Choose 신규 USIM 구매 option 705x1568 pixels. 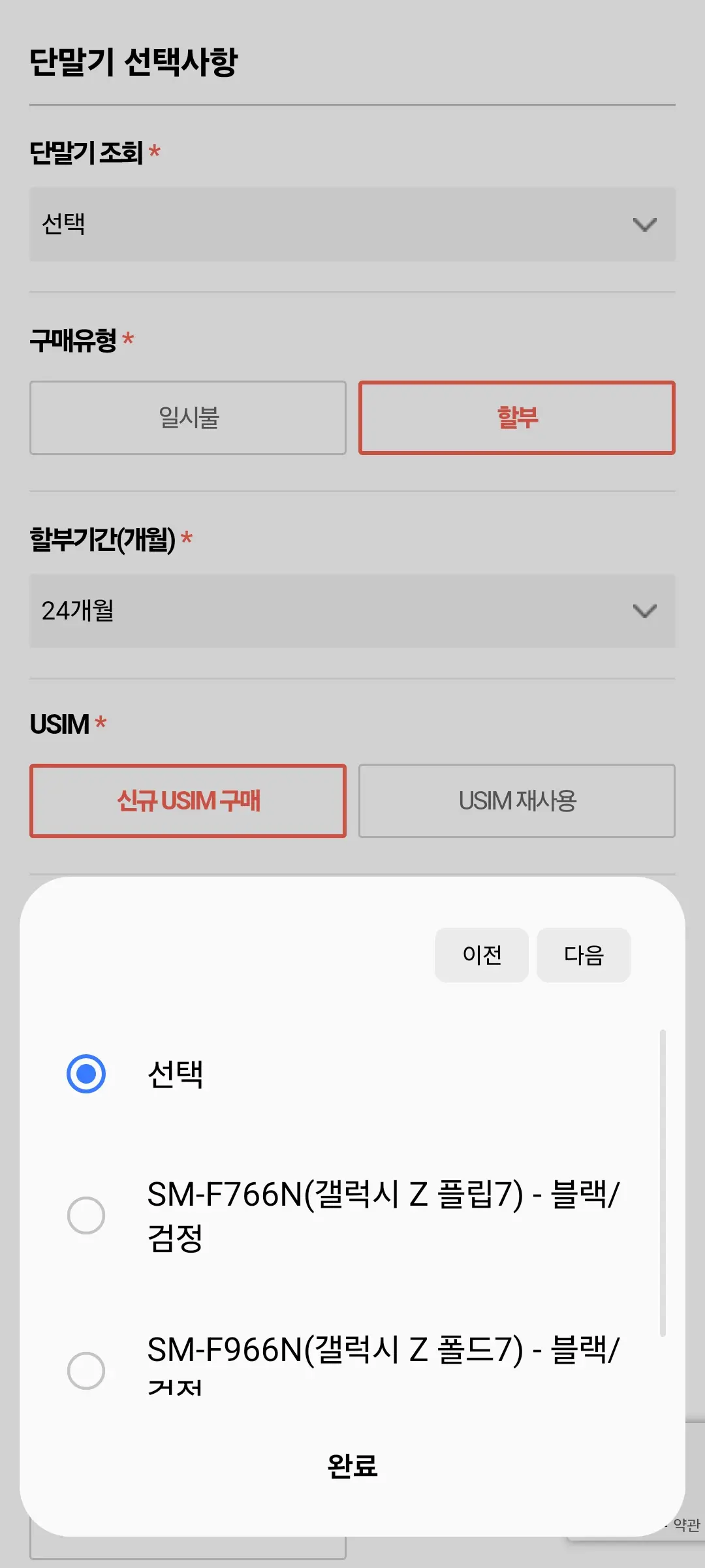188,801
